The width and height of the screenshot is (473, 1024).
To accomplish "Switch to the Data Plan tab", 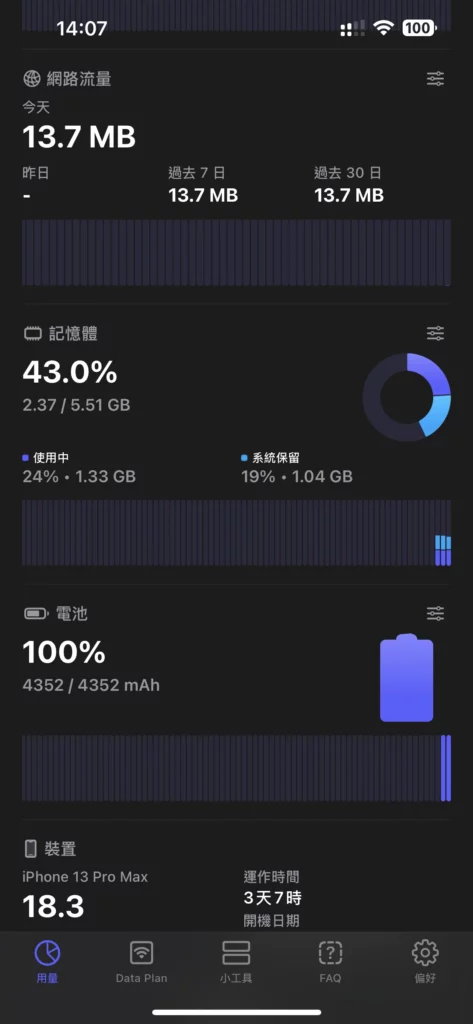I will click(x=142, y=961).
